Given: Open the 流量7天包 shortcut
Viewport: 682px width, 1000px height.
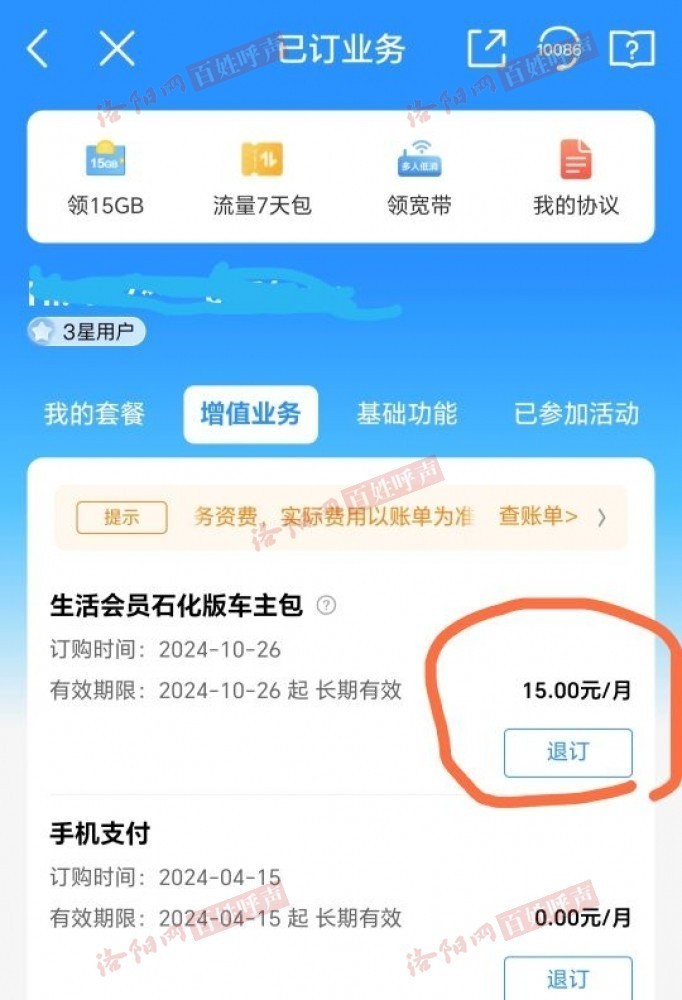Looking at the screenshot, I should [262, 178].
